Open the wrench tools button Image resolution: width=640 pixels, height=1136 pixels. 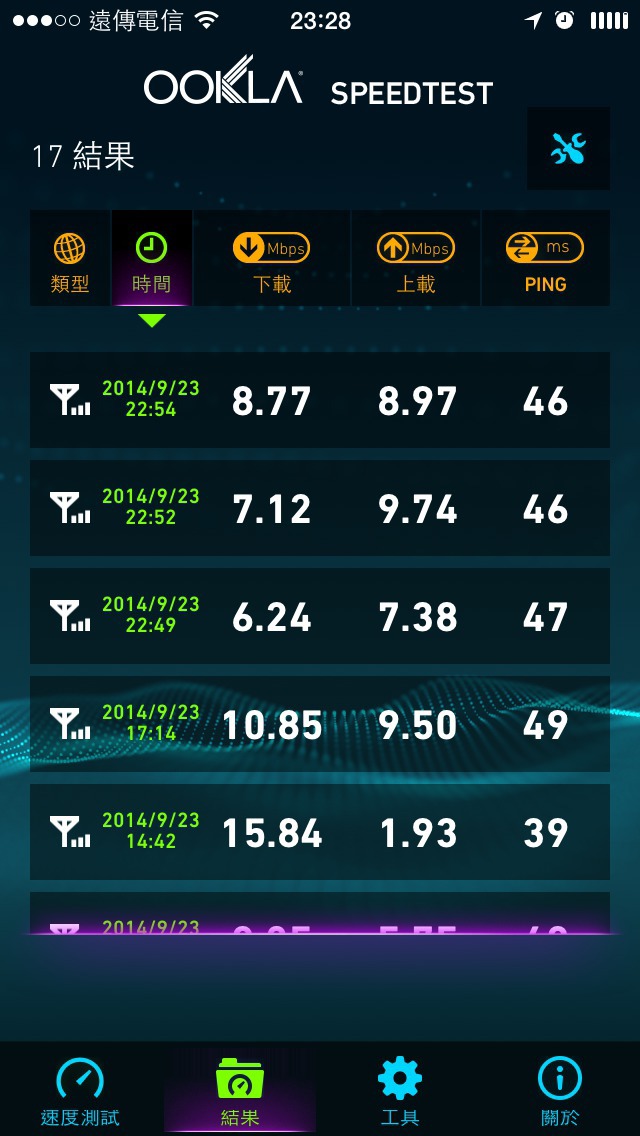(568, 149)
